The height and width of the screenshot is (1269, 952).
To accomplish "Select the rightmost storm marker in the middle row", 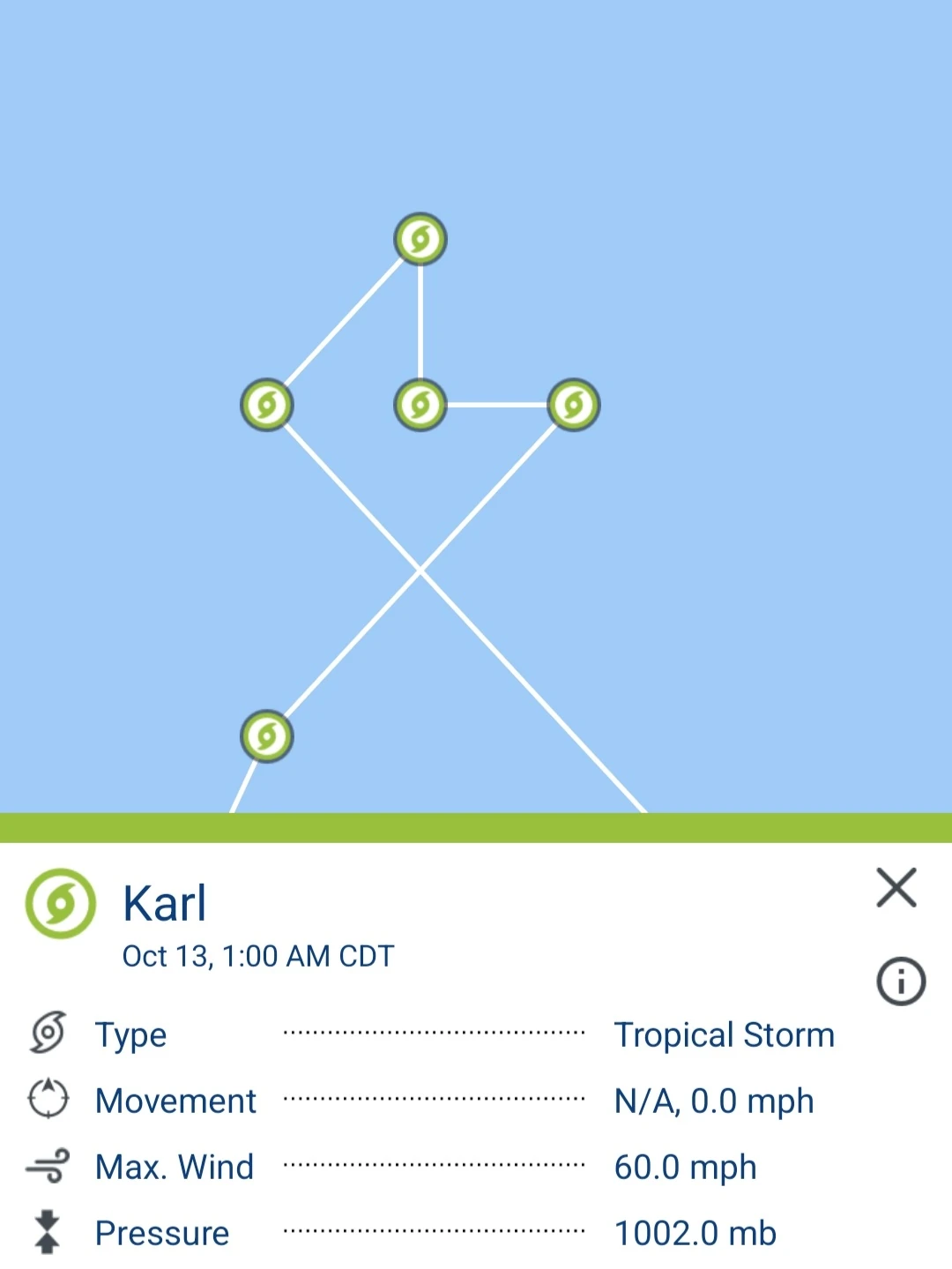I will pyautogui.click(x=574, y=405).
